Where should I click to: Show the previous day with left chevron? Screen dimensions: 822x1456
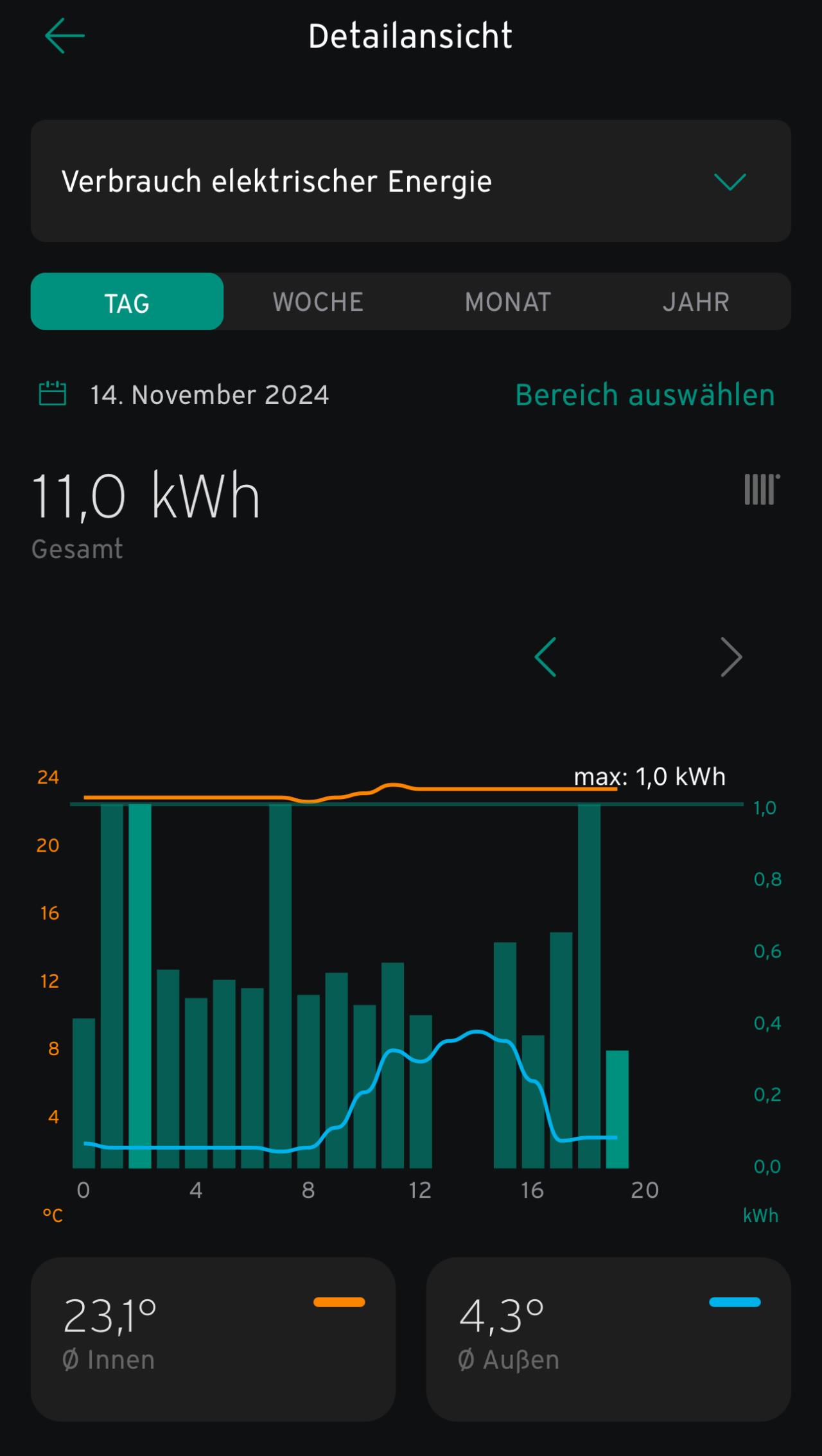coord(545,657)
